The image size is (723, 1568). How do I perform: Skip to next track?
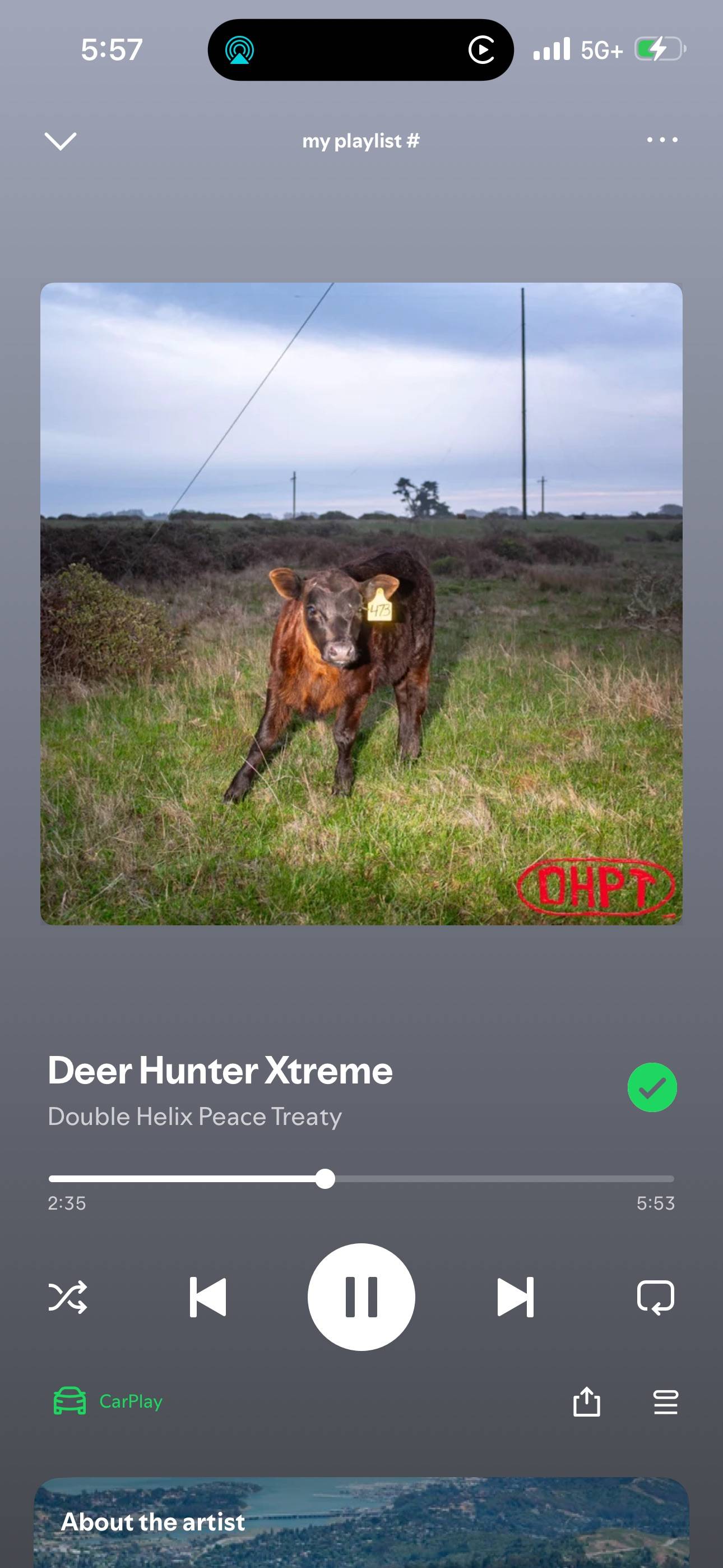coord(516,1297)
